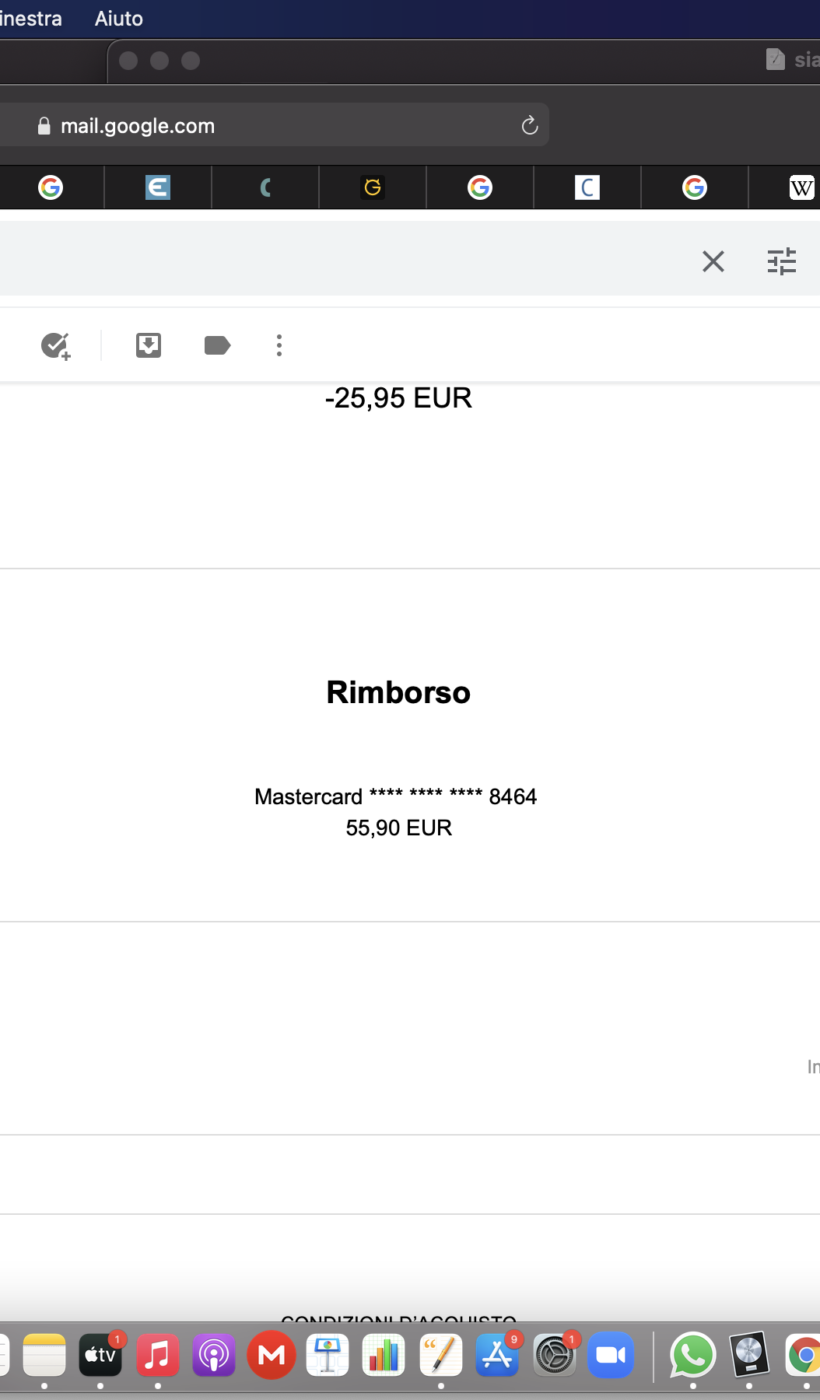This screenshot has width=820, height=1400.
Task: Open the Aiuto menu
Action: pos(119,18)
